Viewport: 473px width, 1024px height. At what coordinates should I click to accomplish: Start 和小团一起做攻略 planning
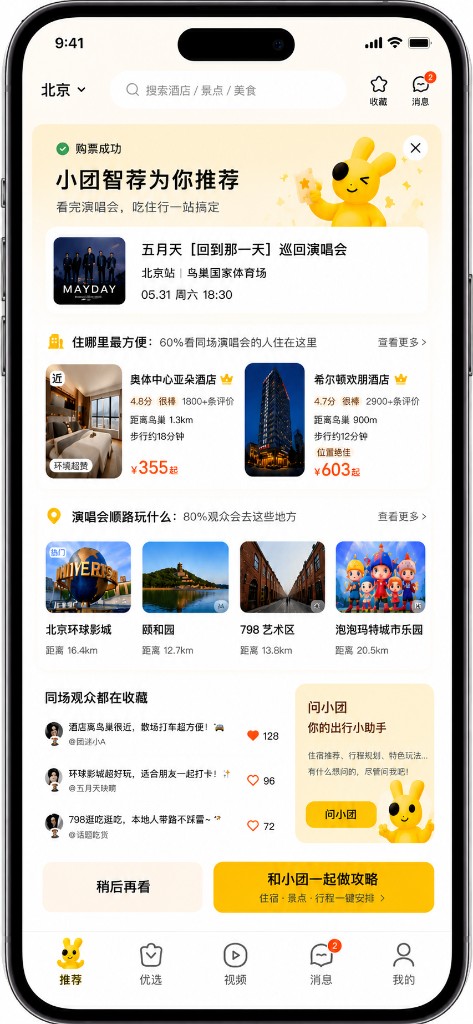click(323, 887)
